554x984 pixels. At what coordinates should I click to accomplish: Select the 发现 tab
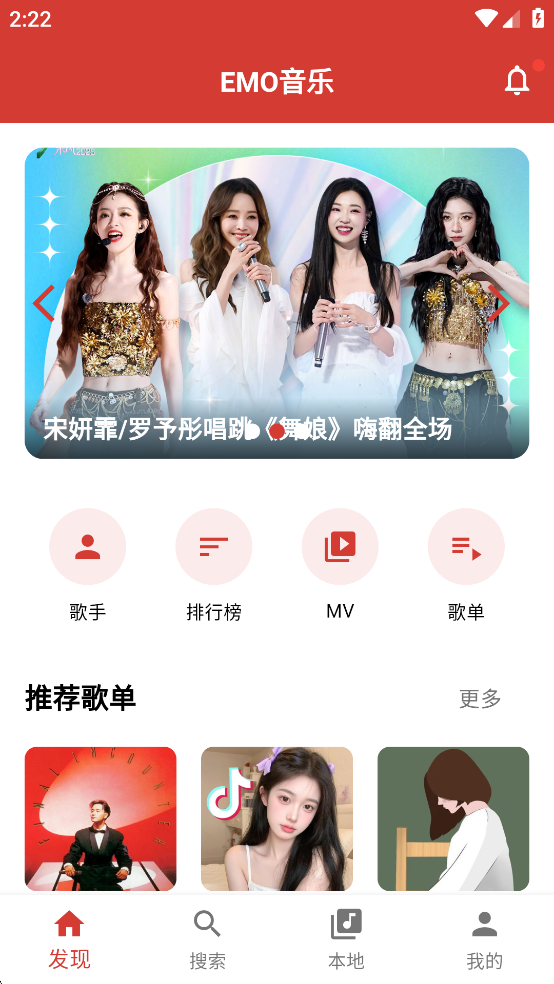point(69,939)
